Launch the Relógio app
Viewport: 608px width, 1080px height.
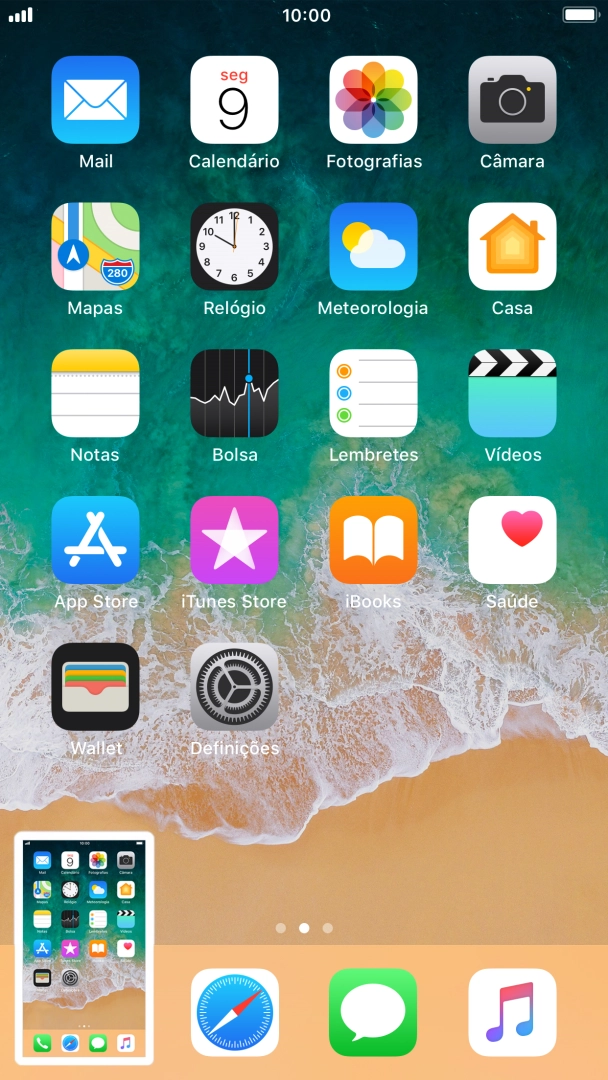click(x=234, y=247)
